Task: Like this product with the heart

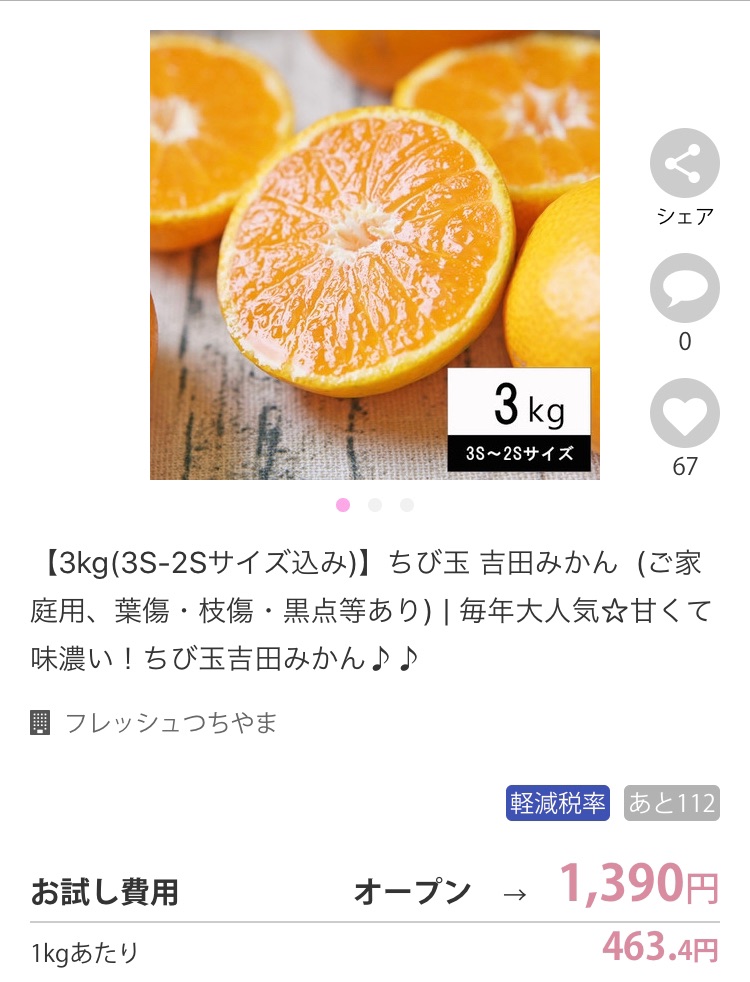Action: click(684, 413)
